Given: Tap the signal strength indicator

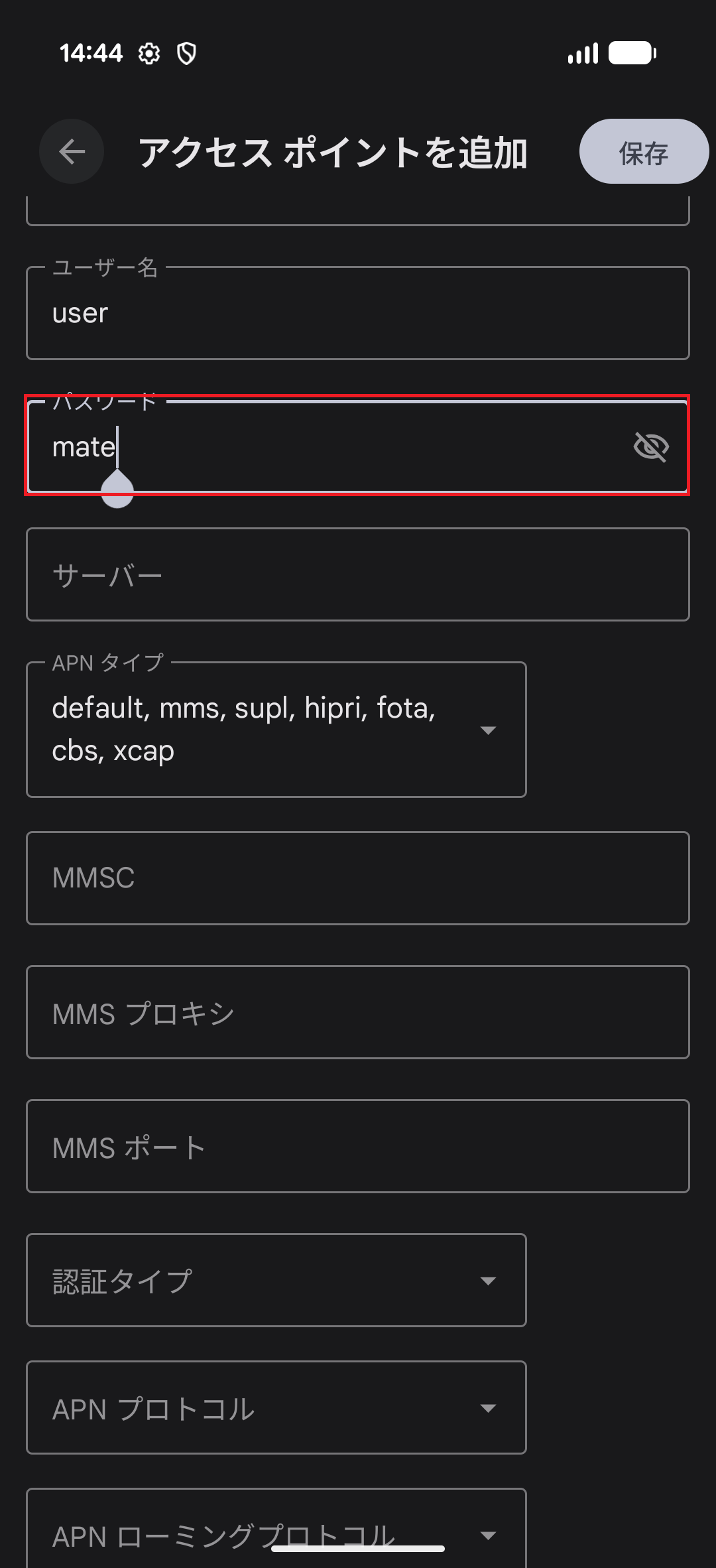Looking at the screenshot, I should [x=582, y=53].
